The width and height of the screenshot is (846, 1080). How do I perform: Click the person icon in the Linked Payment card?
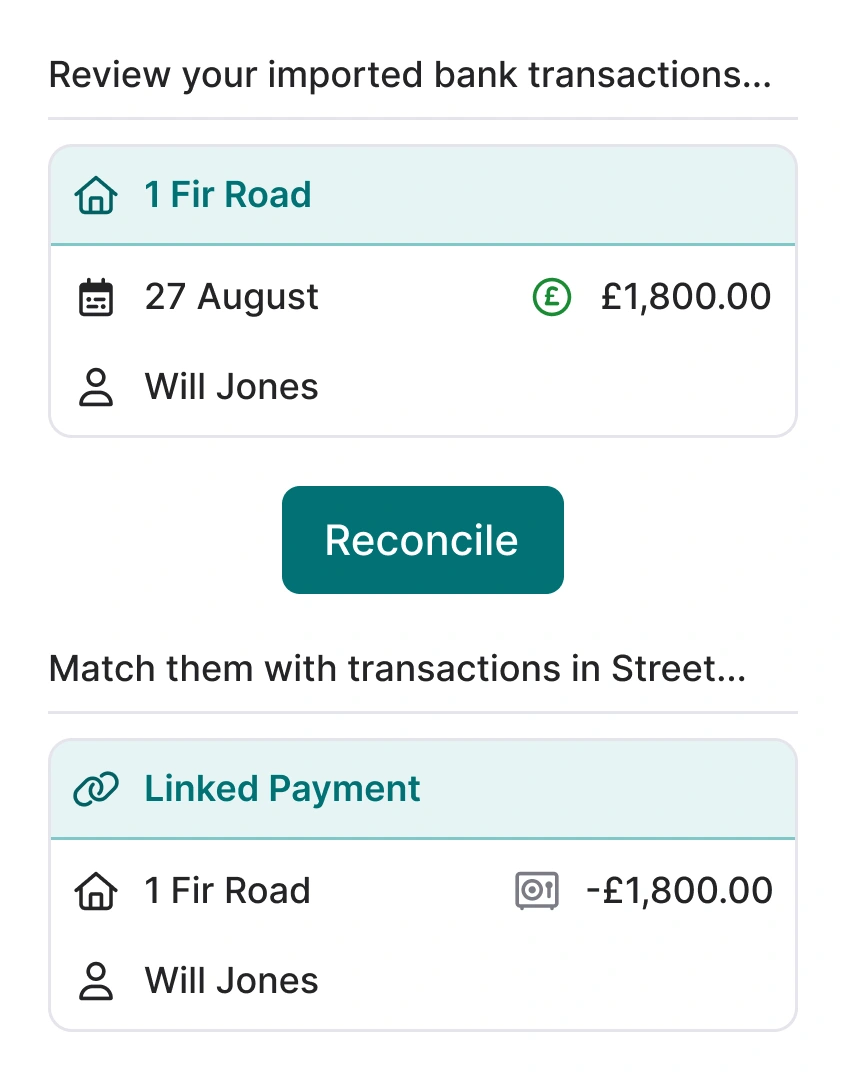(x=95, y=980)
